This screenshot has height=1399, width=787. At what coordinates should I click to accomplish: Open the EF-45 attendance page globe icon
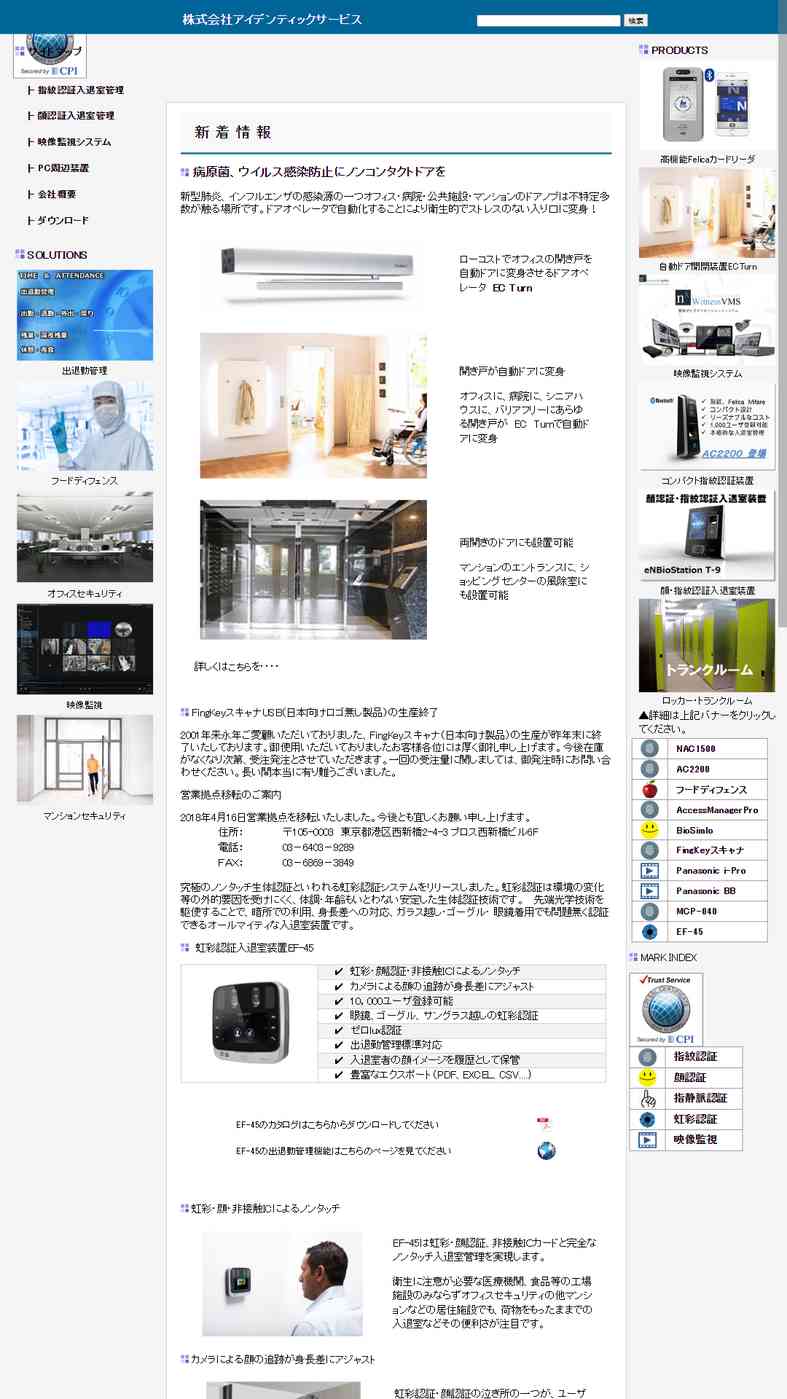pos(546,1151)
